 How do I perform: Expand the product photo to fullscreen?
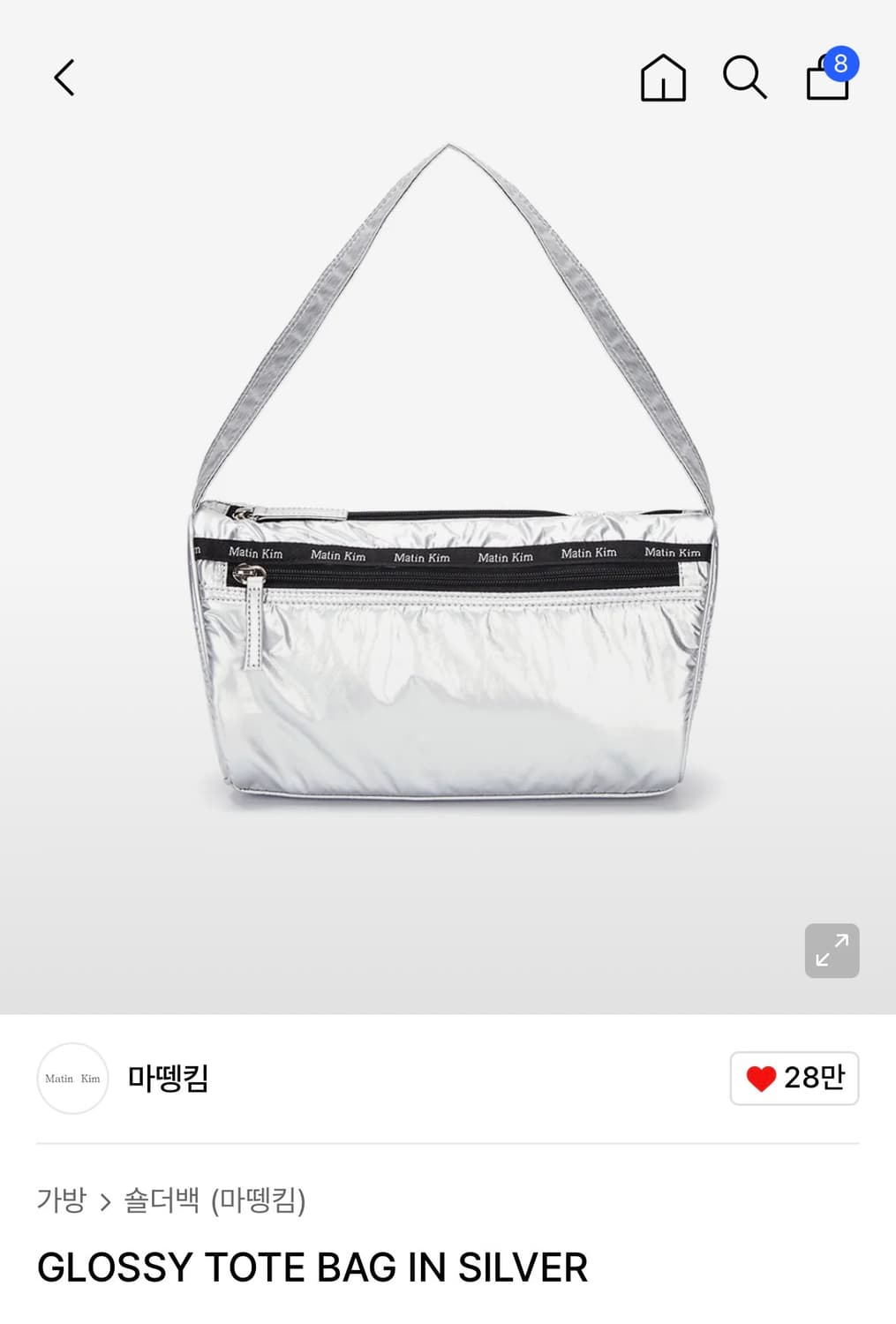click(x=831, y=950)
